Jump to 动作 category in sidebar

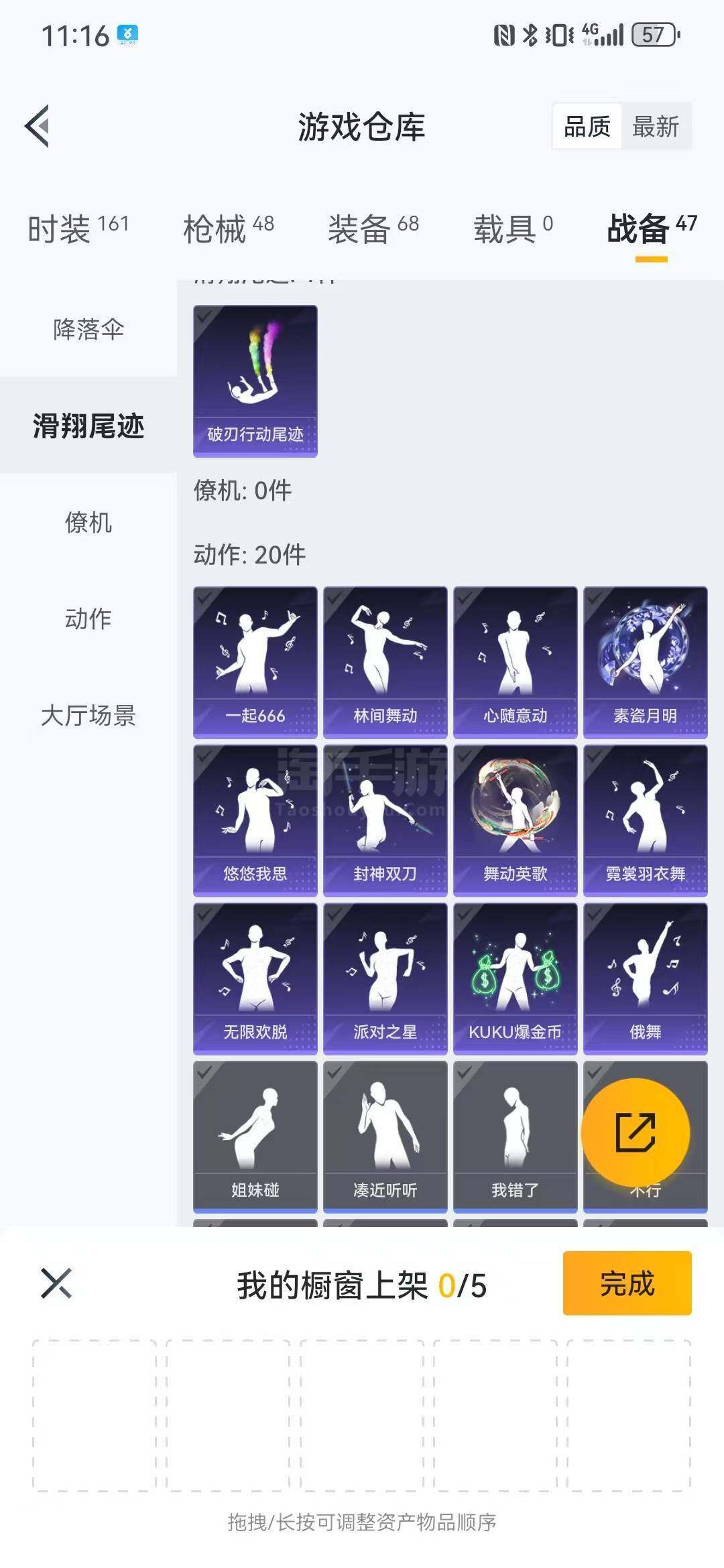click(88, 618)
